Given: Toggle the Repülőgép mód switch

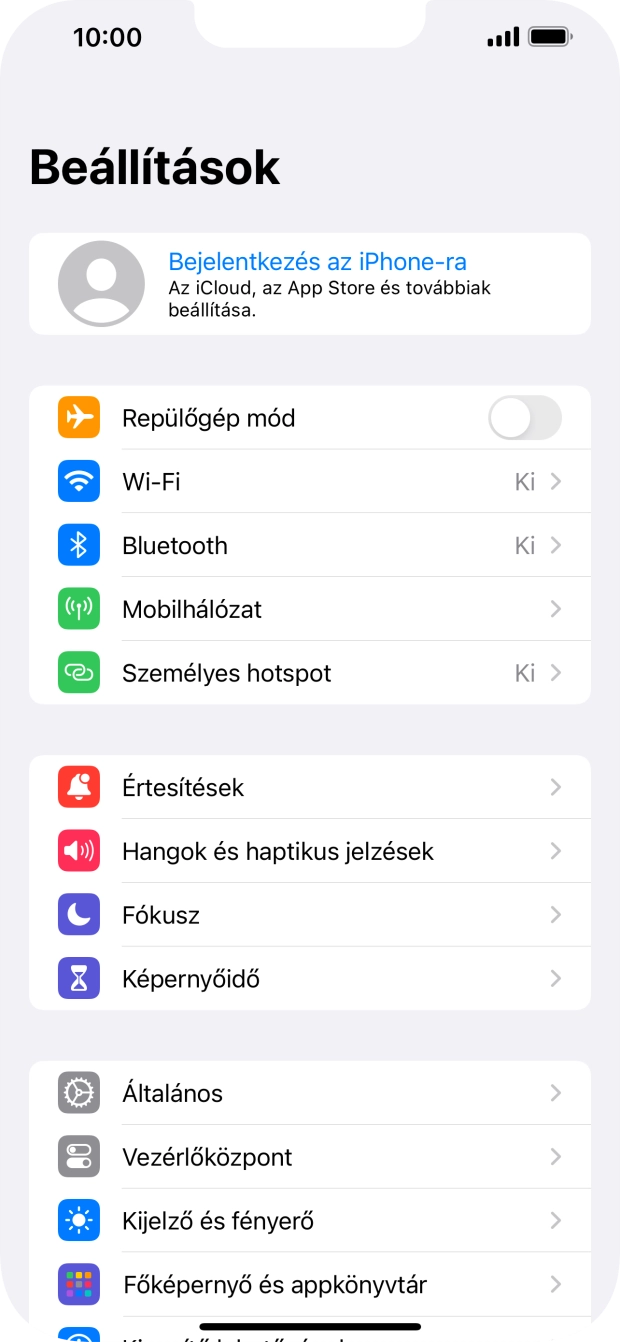Looking at the screenshot, I should pyautogui.click(x=524, y=418).
